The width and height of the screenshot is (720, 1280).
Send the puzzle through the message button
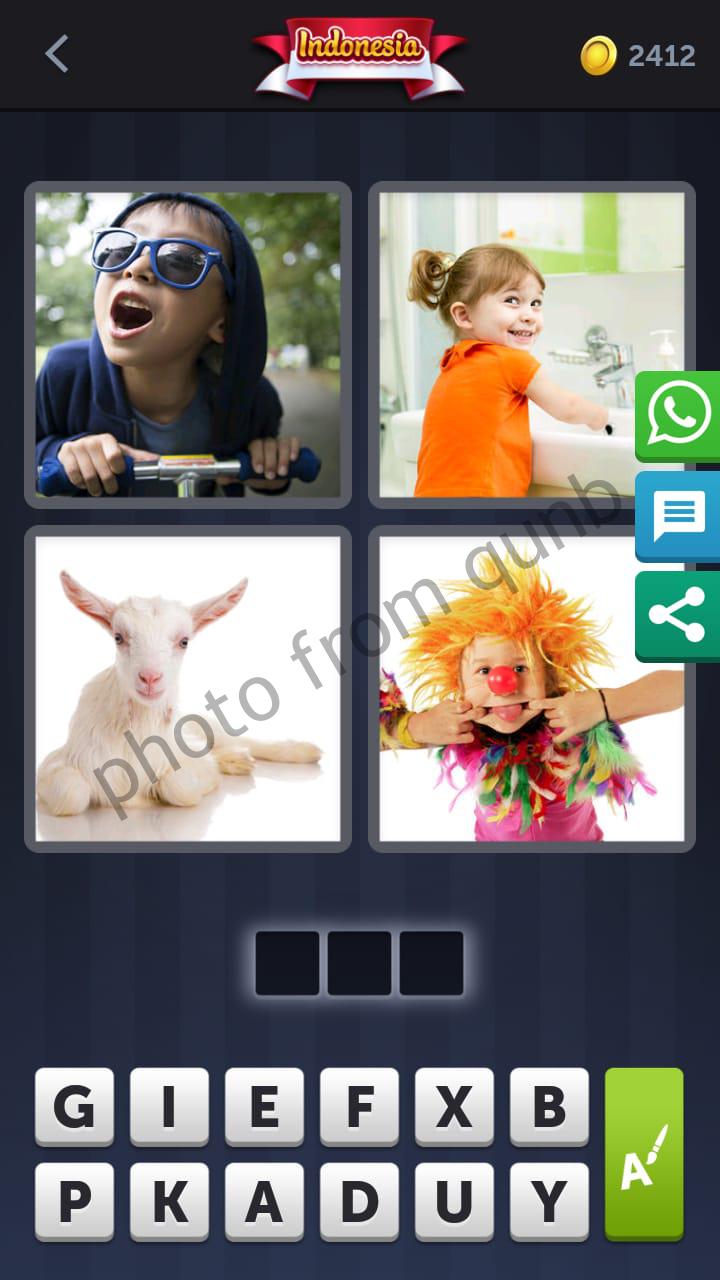coord(679,516)
